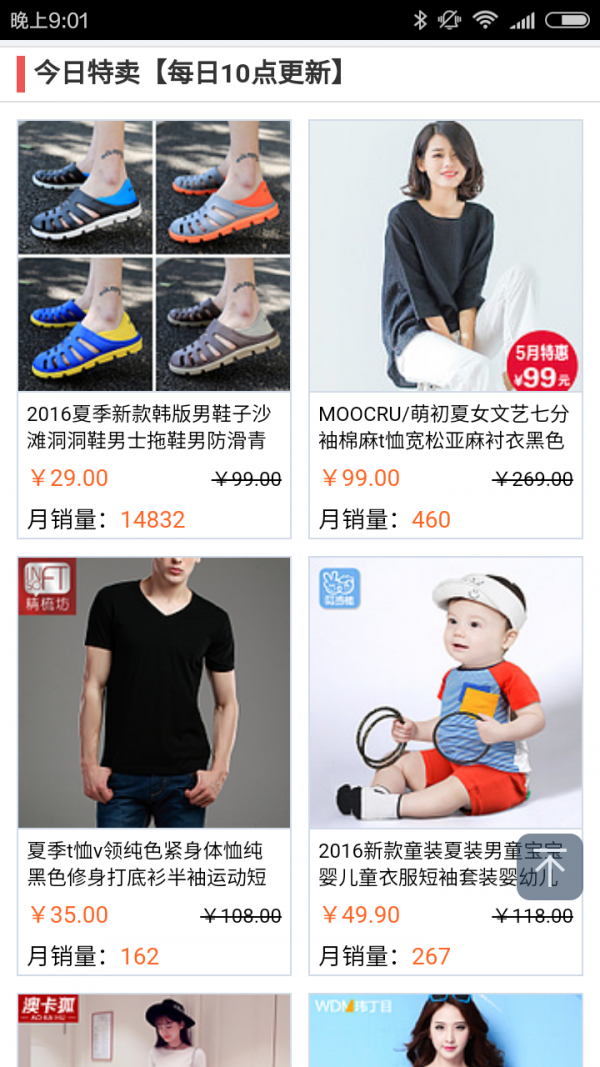Open the partially visible 澳卡狐 product card

(x=154, y=1030)
